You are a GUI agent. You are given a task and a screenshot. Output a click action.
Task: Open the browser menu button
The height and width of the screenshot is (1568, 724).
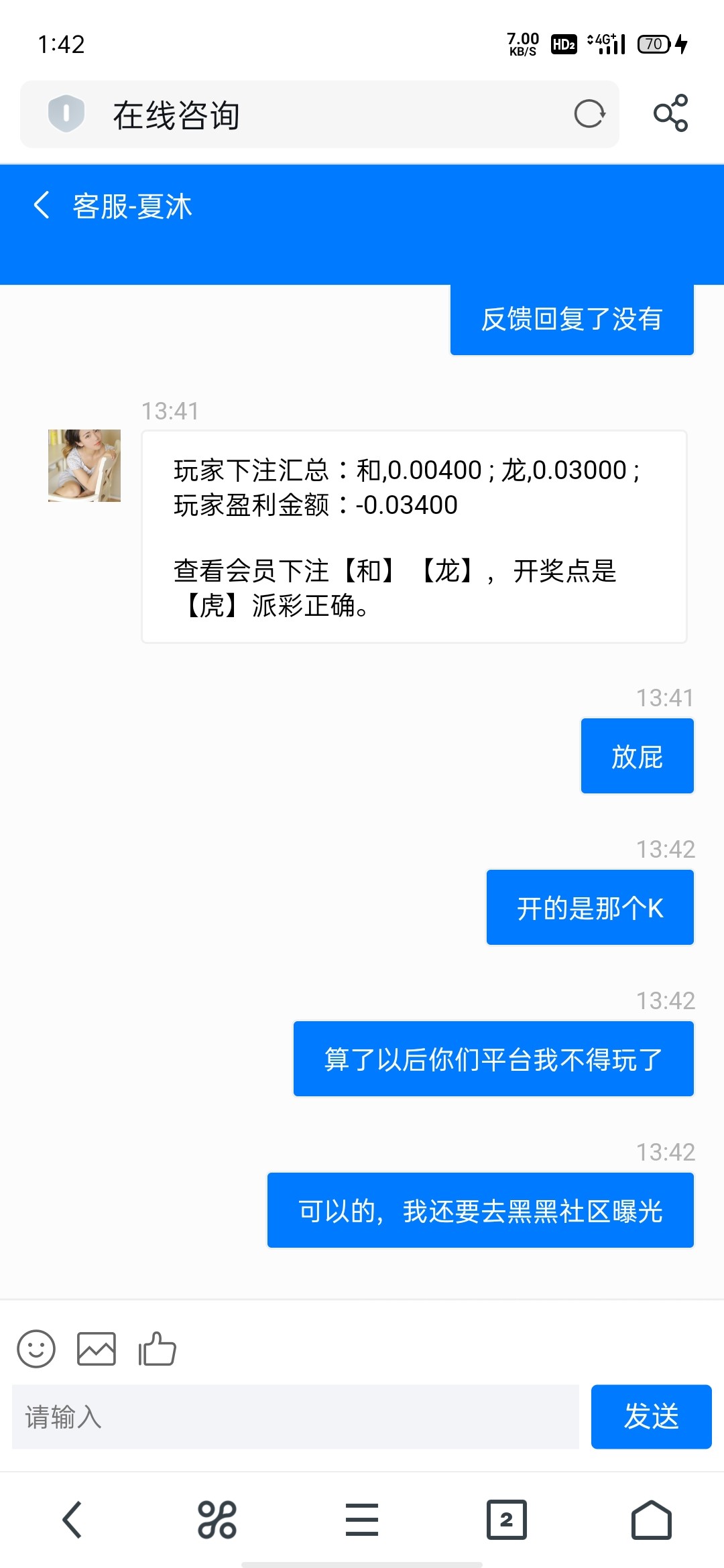click(x=362, y=1520)
